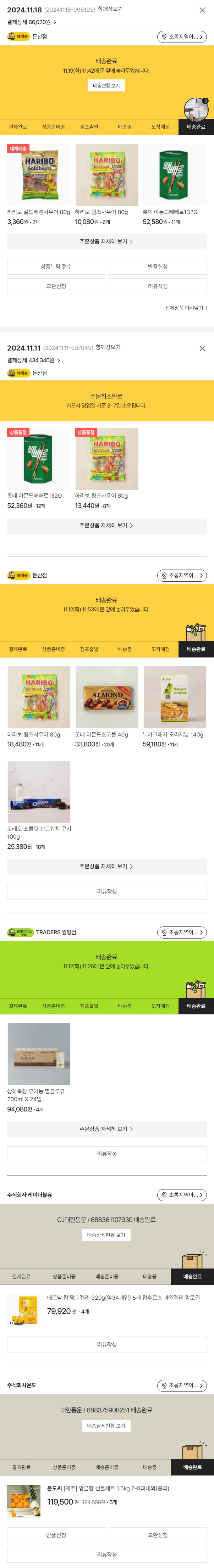This screenshot has height=1568, width=214.
Task: Tap the 배송현황 보기 button
Action: pos(106,86)
